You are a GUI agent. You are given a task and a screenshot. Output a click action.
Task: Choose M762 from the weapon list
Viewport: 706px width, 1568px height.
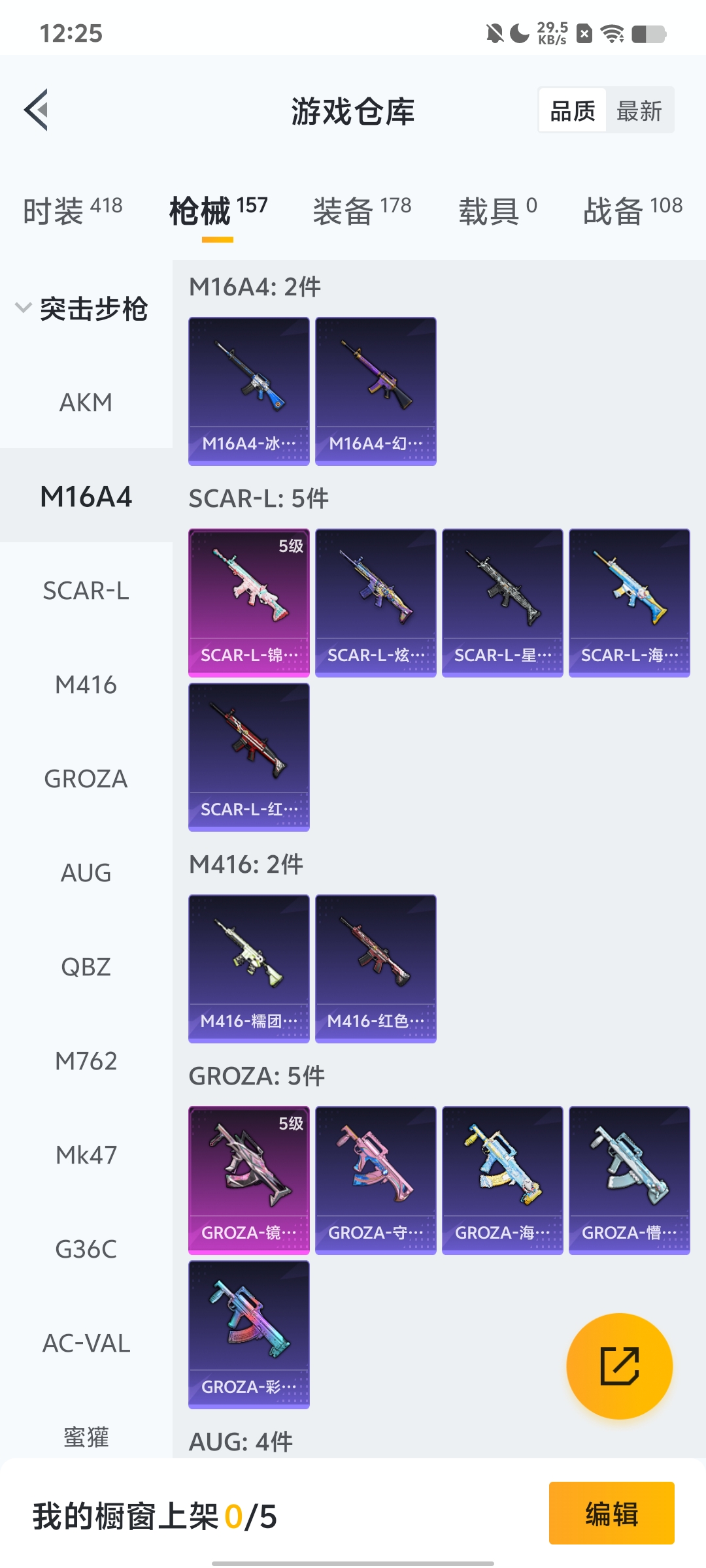coord(86,1061)
